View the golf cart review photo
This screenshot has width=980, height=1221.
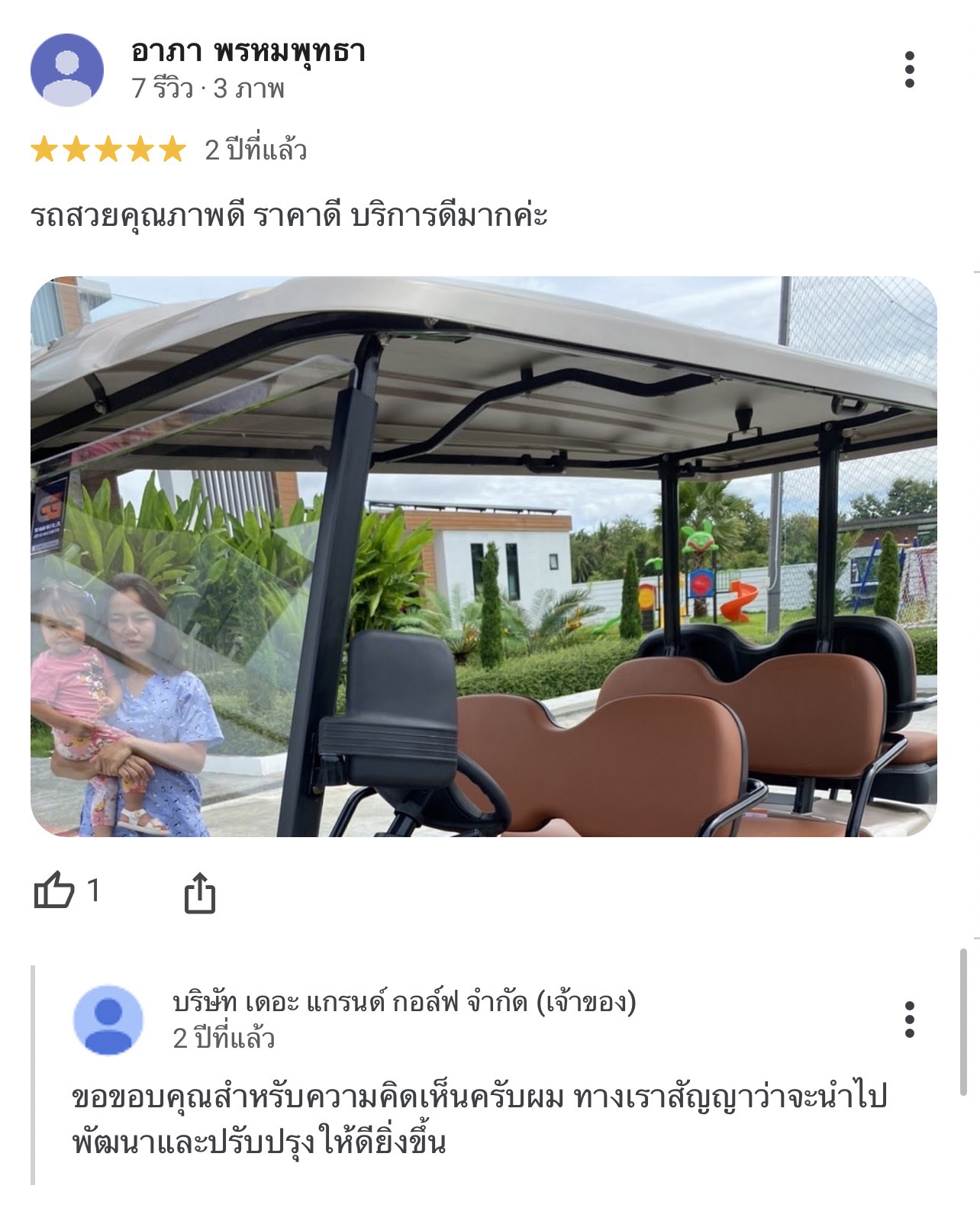click(483, 556)
